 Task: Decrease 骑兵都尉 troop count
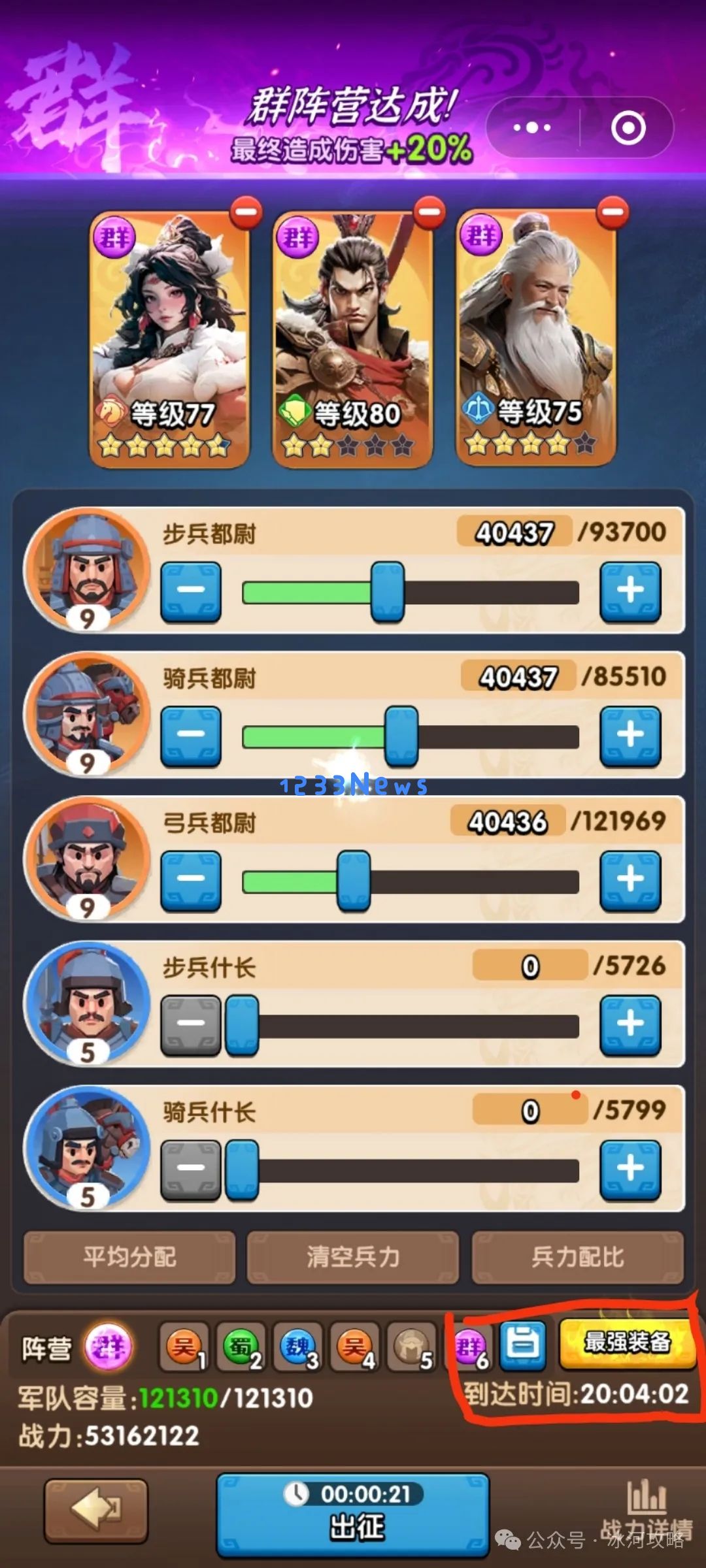pos(190,735)
